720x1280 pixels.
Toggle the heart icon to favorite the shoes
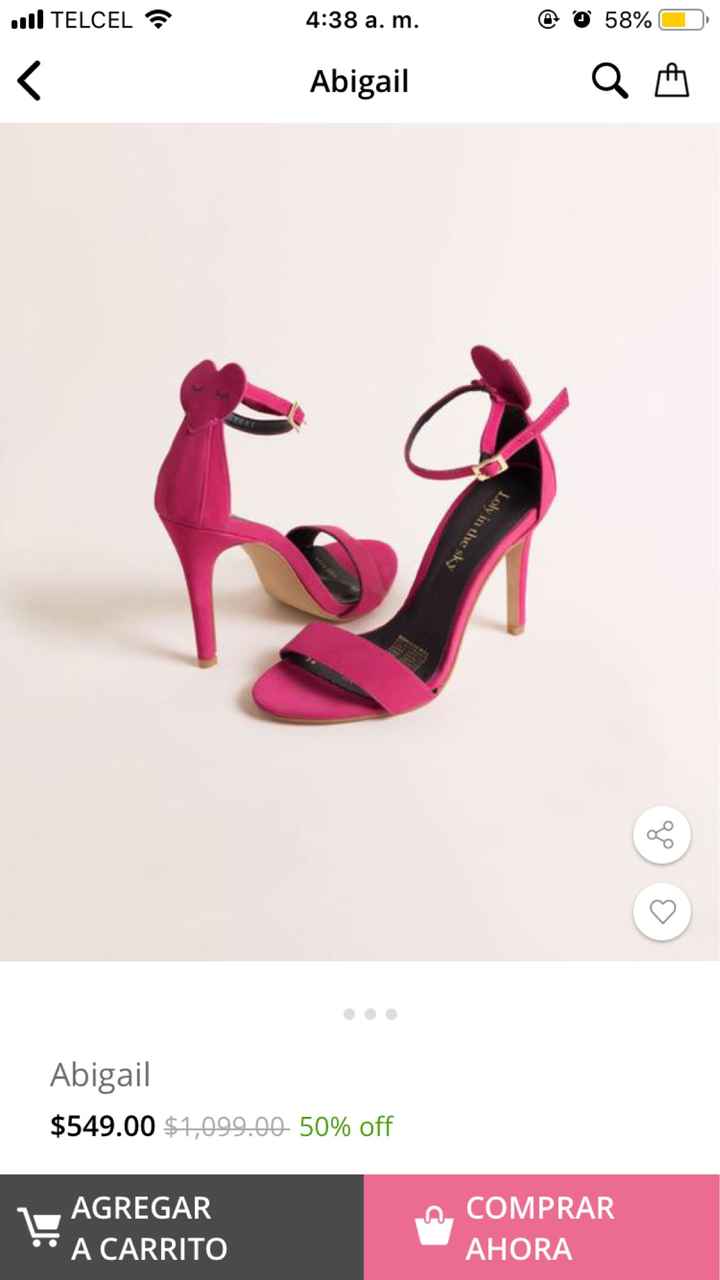click(661, 911)
